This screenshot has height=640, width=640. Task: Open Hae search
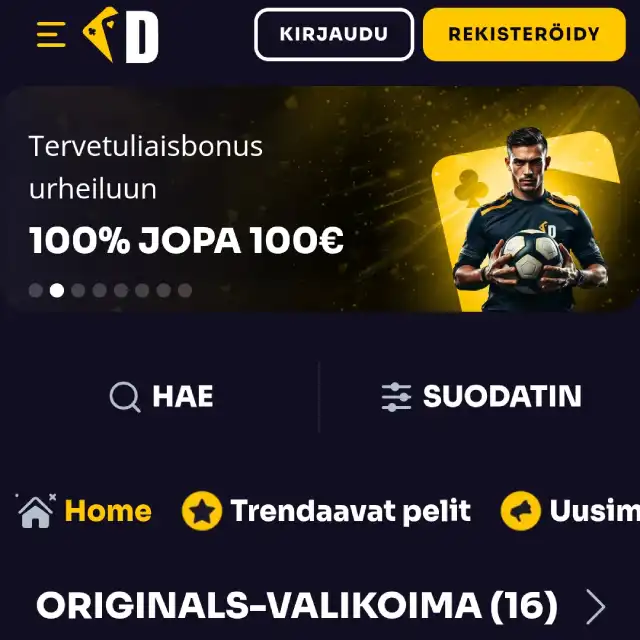[x=162, y=397]
